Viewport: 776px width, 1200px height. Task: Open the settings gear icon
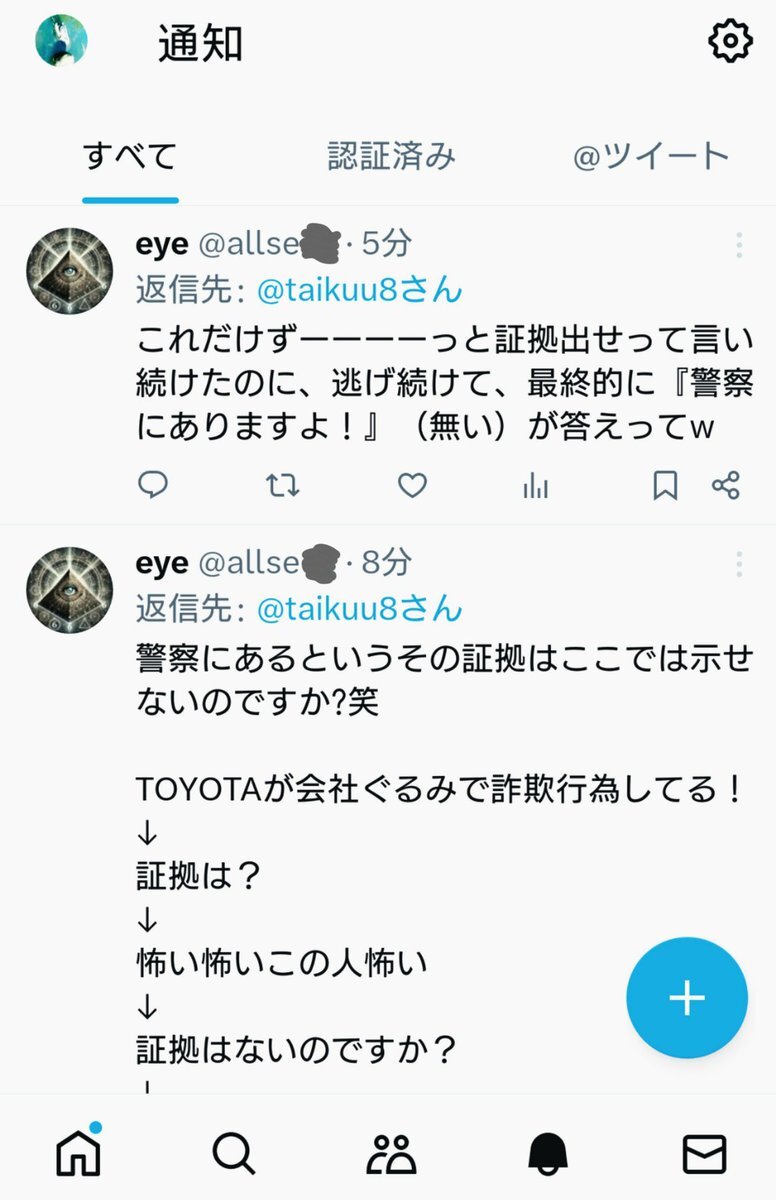click(x=730, y=41)
